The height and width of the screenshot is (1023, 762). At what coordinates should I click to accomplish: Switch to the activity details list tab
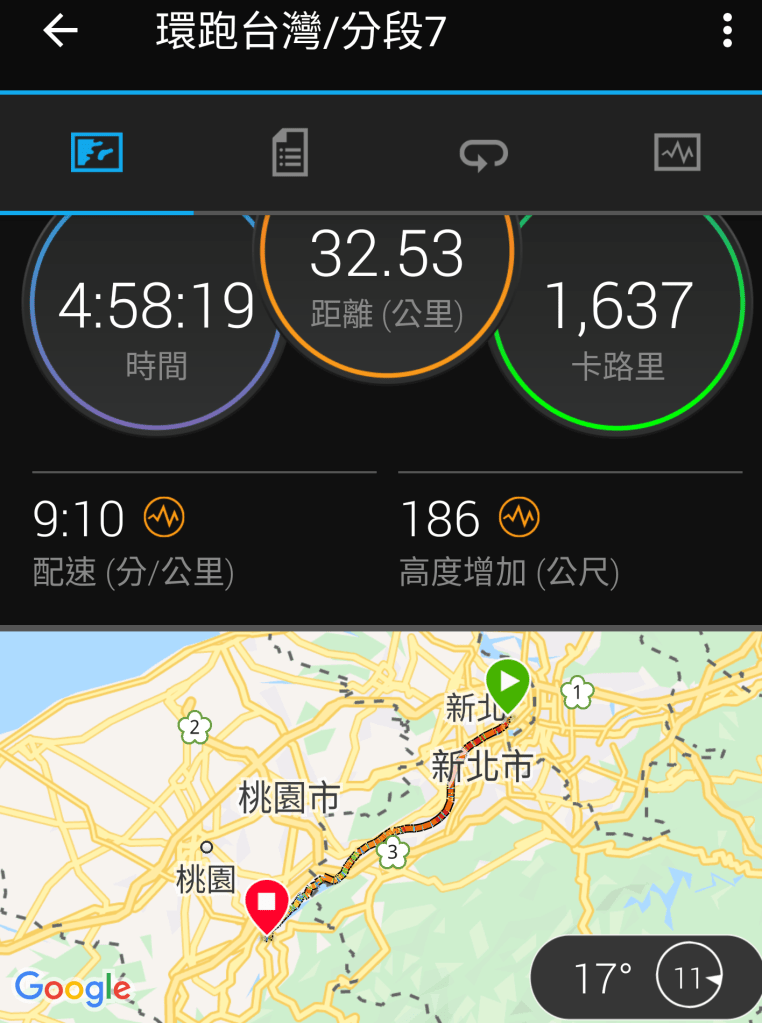coord(290,154)
